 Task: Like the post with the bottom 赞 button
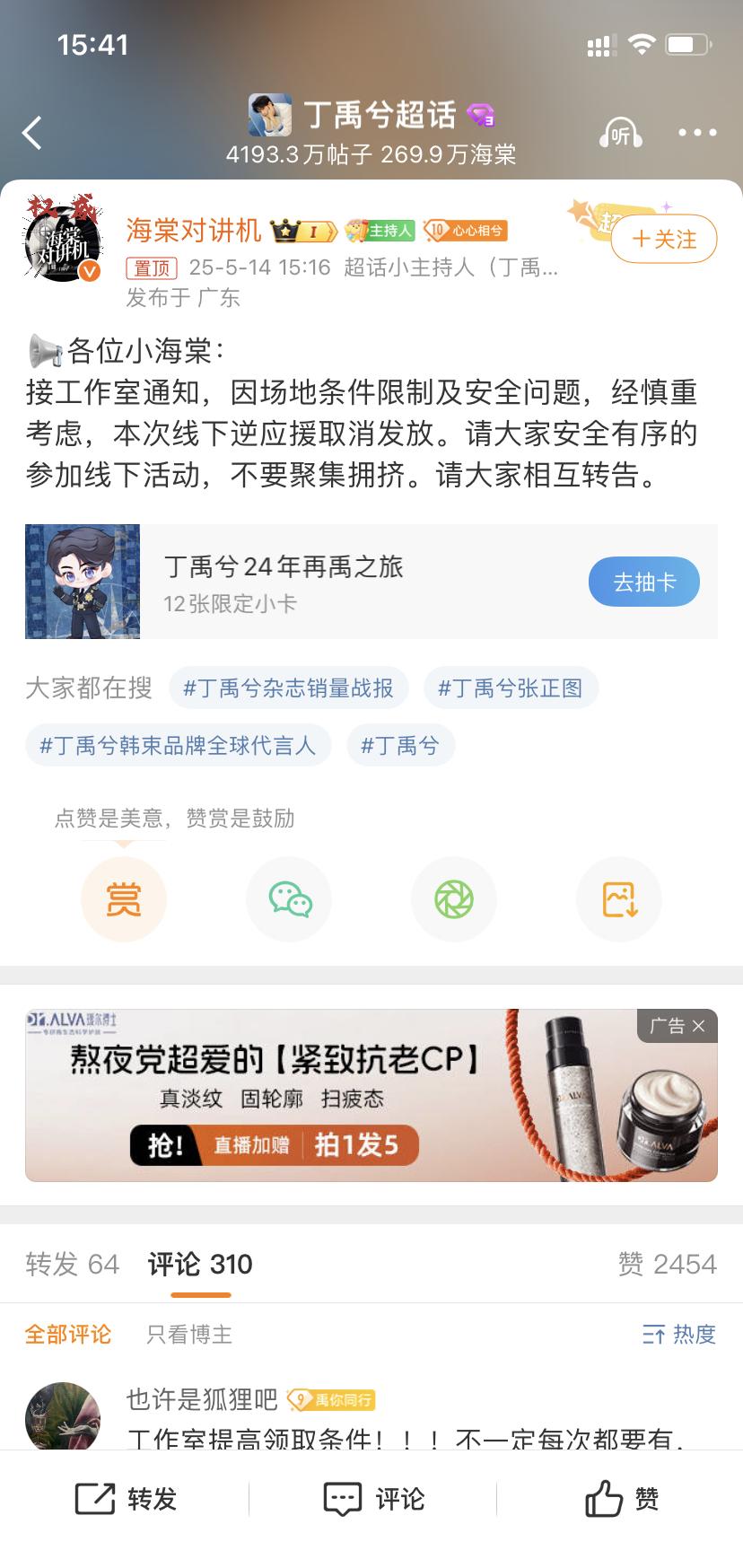click(x=621, y=1499)
